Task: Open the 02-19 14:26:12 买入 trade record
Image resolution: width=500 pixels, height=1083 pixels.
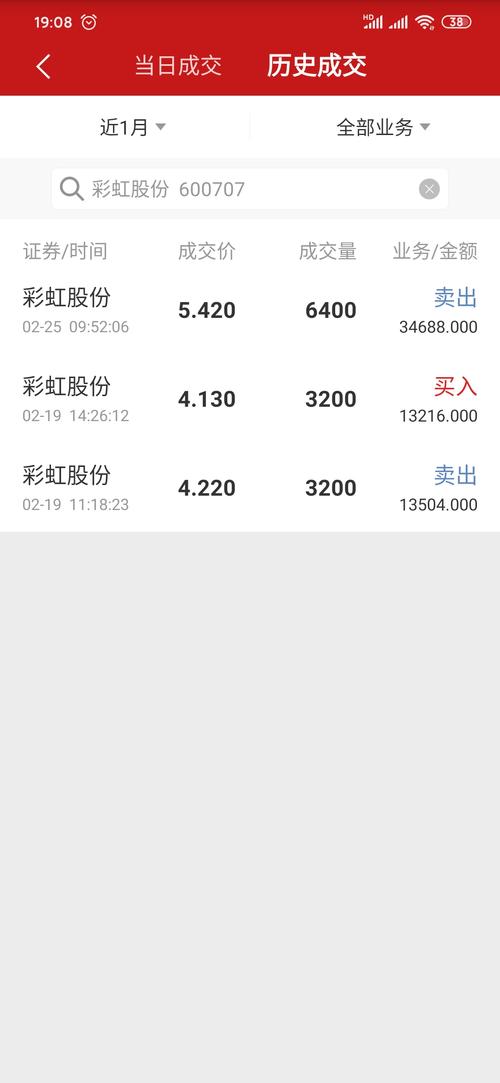Action: 250,399
